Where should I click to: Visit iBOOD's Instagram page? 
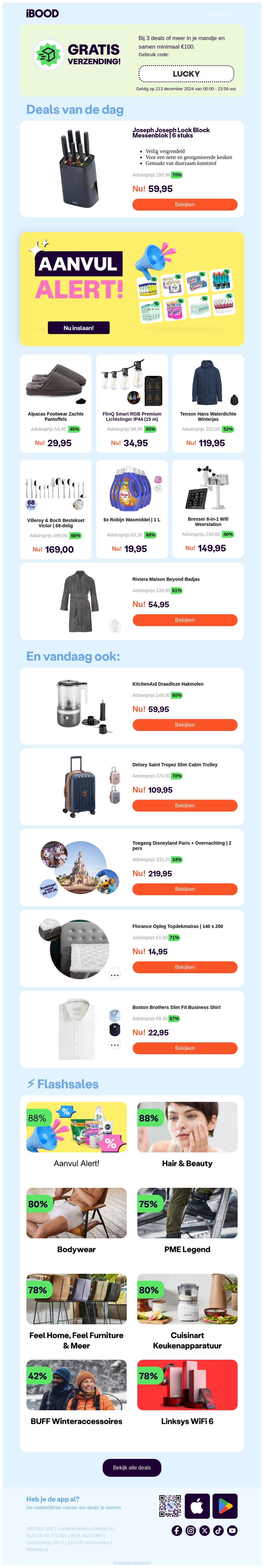[190, 1530]
